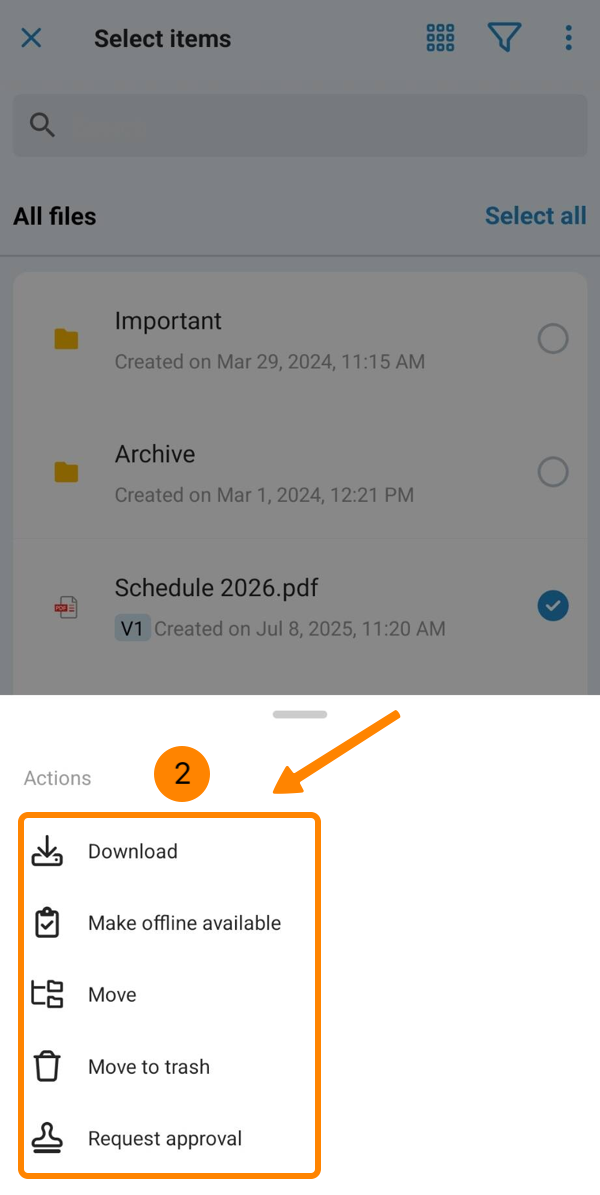Download the selected file
This screenshot has width=600, height=1195.
coord(132,851)
